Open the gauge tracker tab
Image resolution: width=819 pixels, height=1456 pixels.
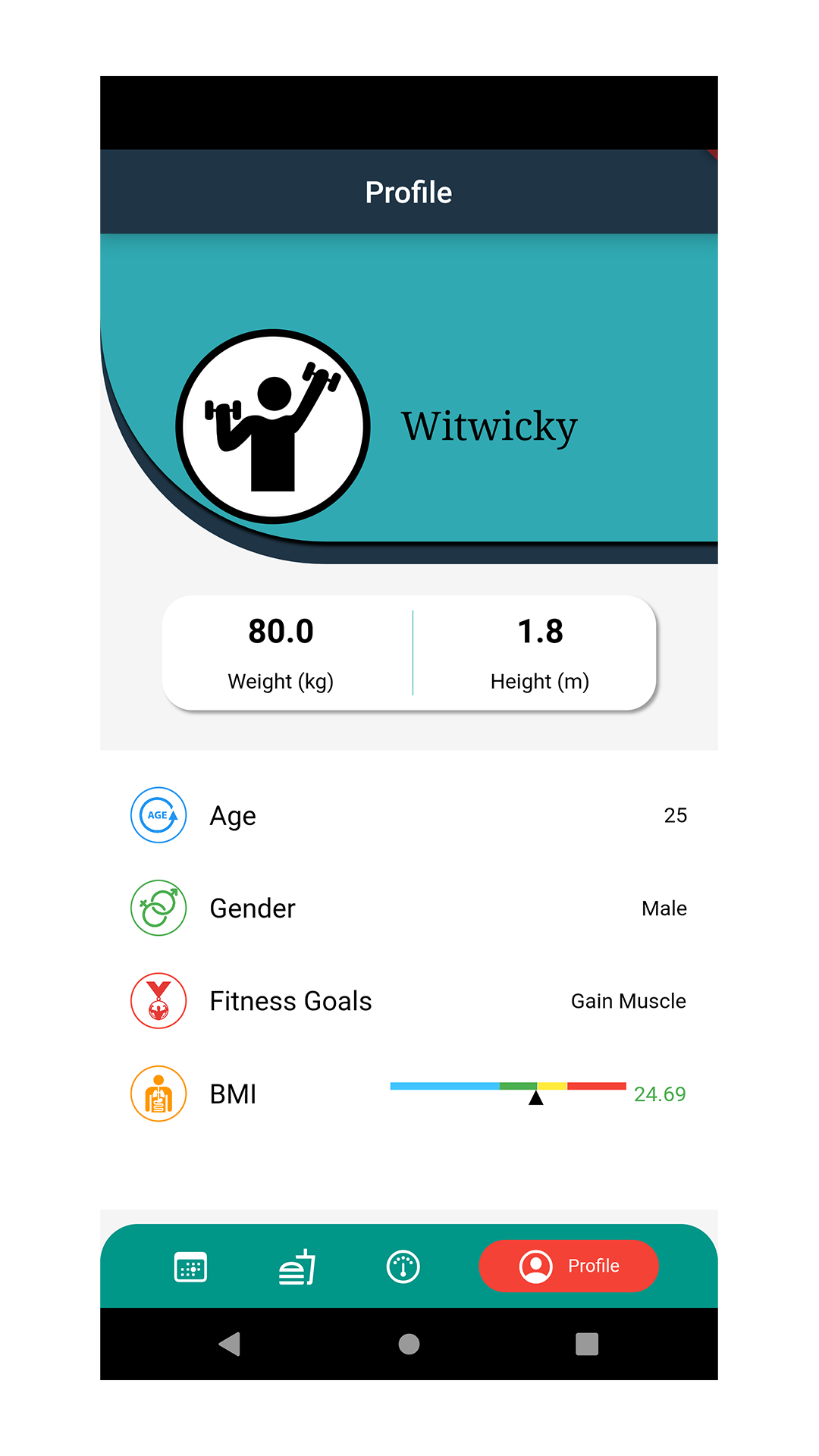point(403,1266)
